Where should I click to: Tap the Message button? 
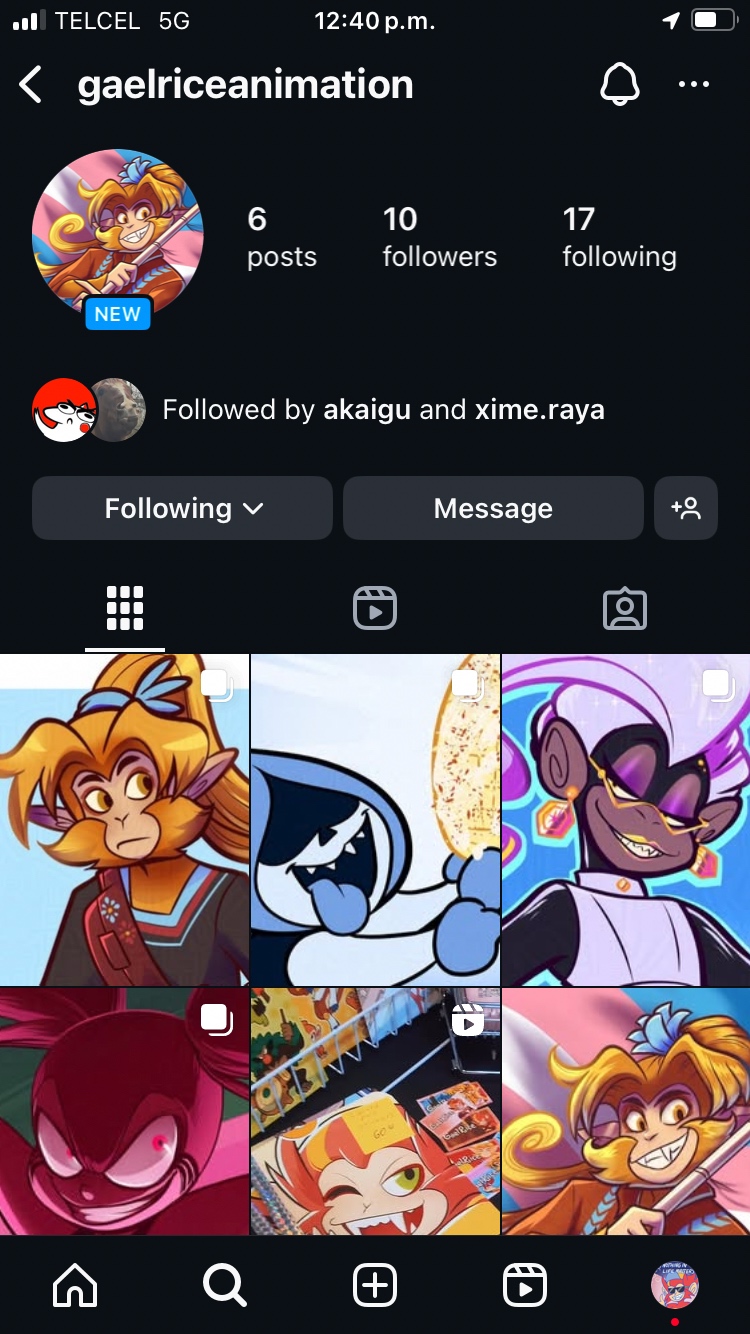(x=493, y=508)
